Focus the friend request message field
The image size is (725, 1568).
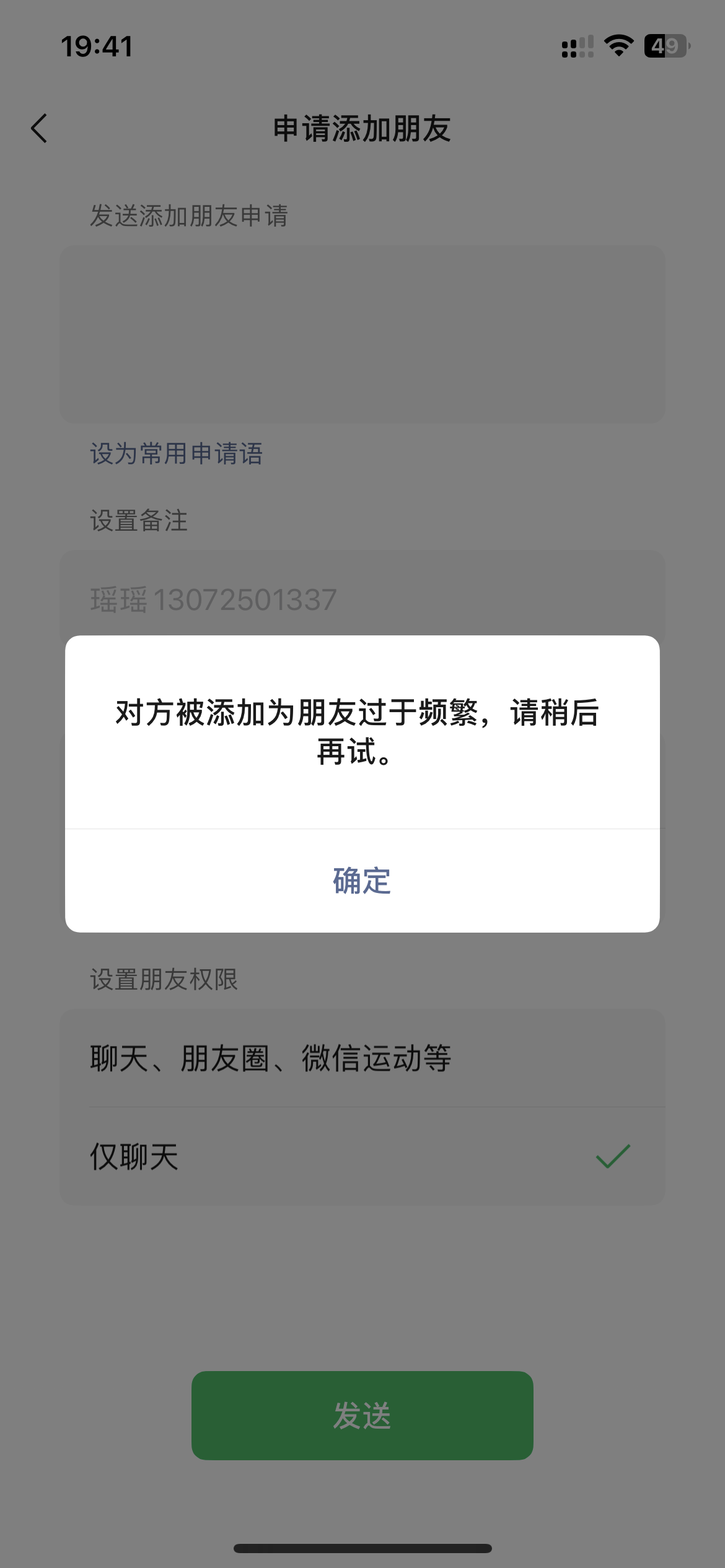click(x=362, y=334)
